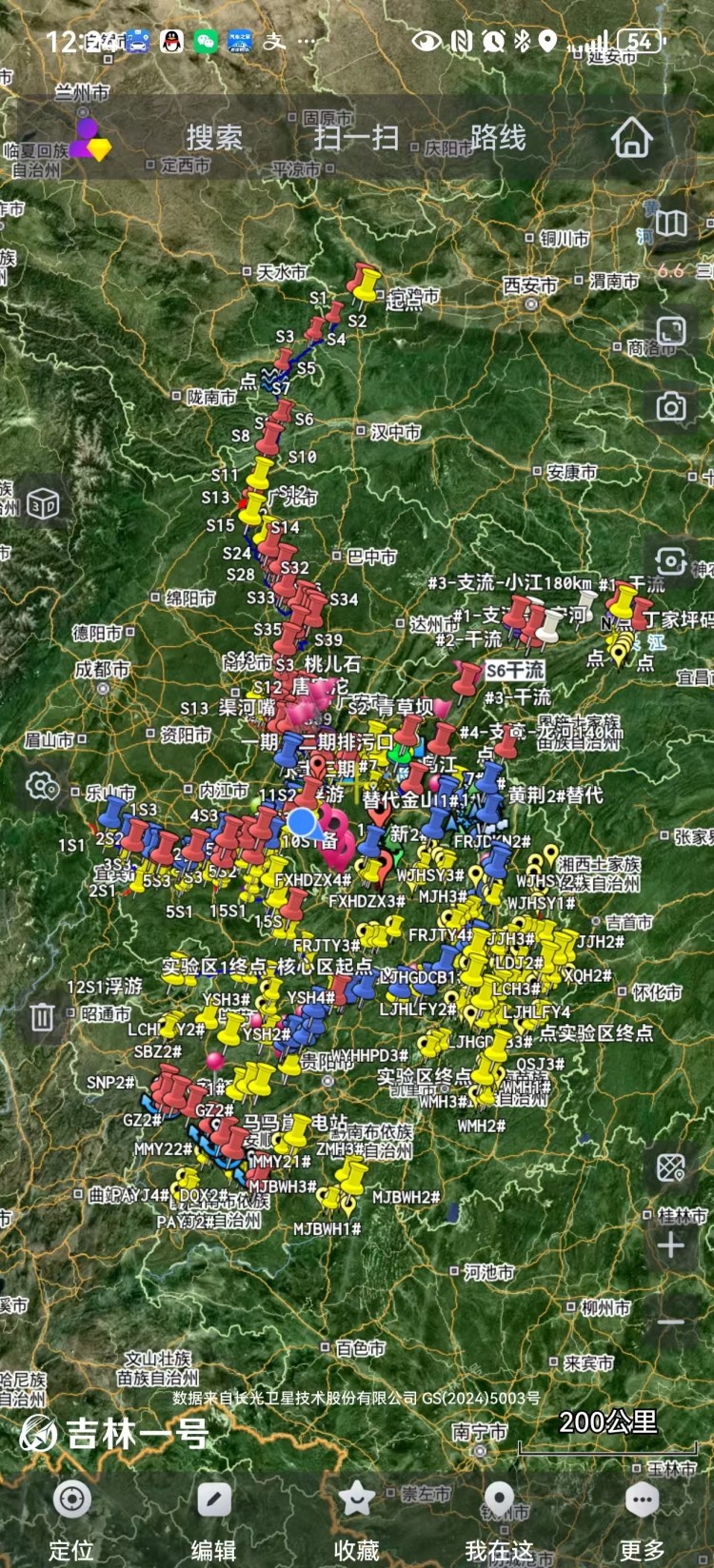
Task: Tap the fullscreen copy icon on right
Action: [671, 330]
